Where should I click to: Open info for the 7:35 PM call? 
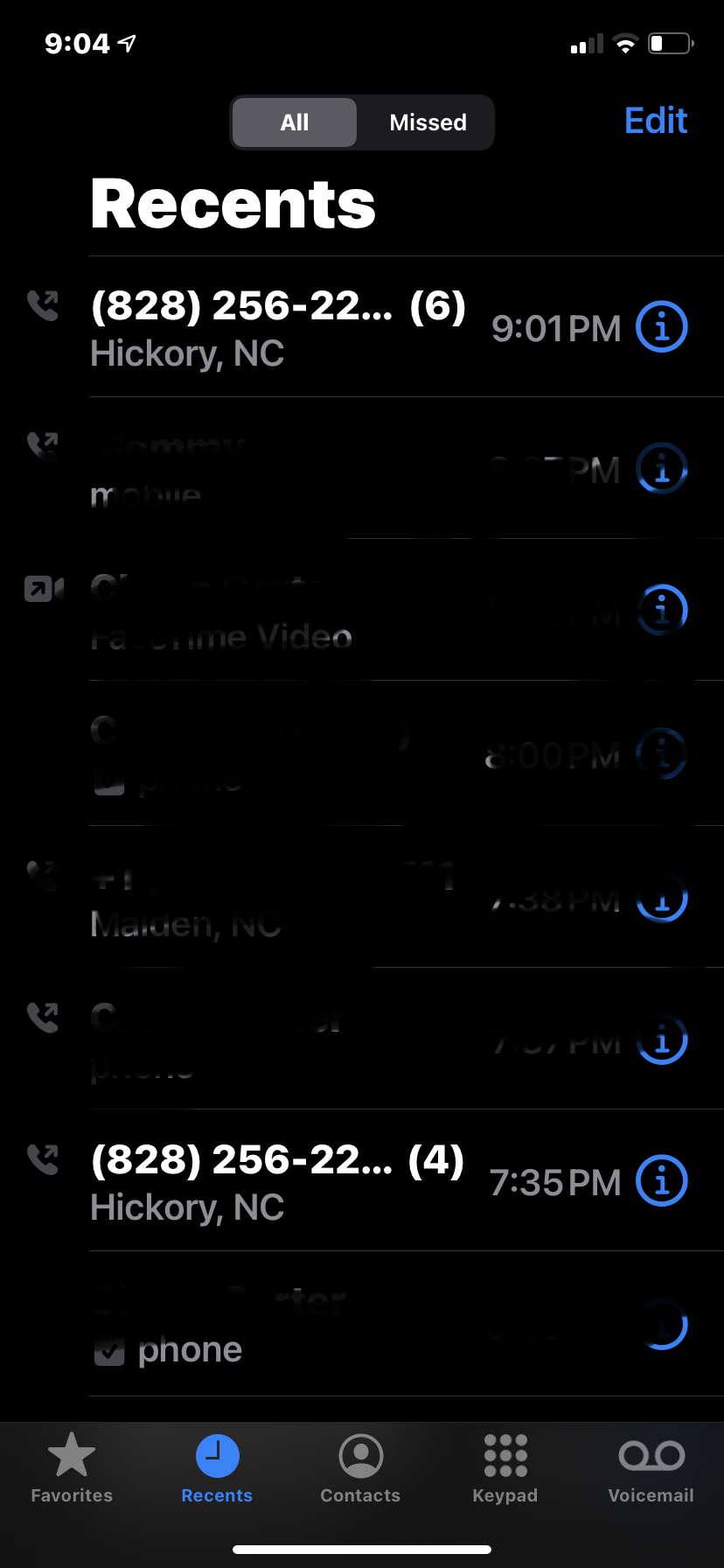662,1181
